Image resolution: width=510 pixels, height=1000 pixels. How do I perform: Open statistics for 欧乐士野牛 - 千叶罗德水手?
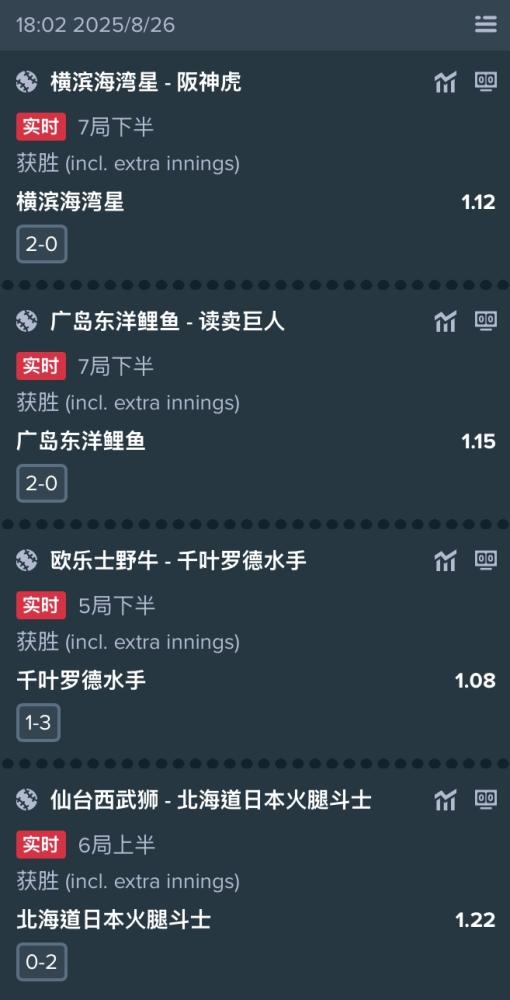click(446, 561)
